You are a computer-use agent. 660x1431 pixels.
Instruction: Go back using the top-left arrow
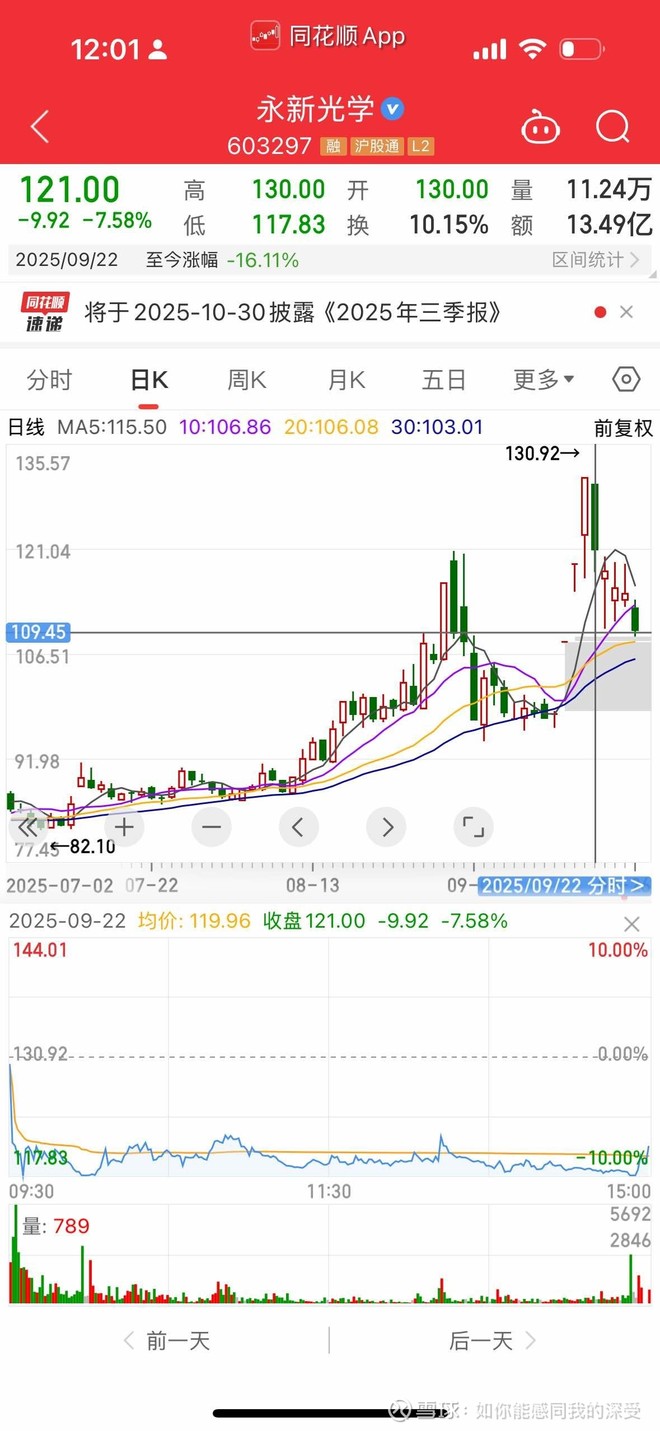[x=40, y=127]
